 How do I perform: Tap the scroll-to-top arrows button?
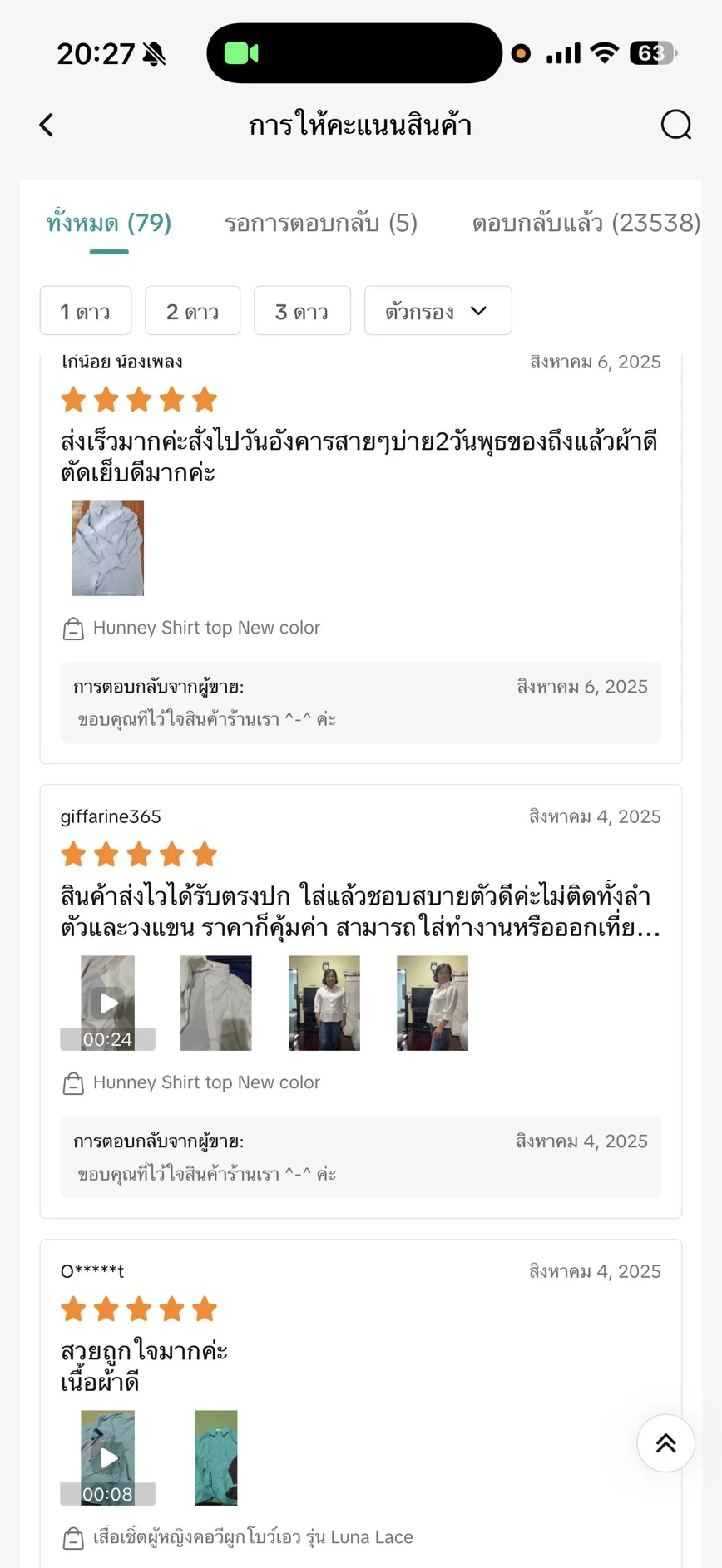point(665,1443)
